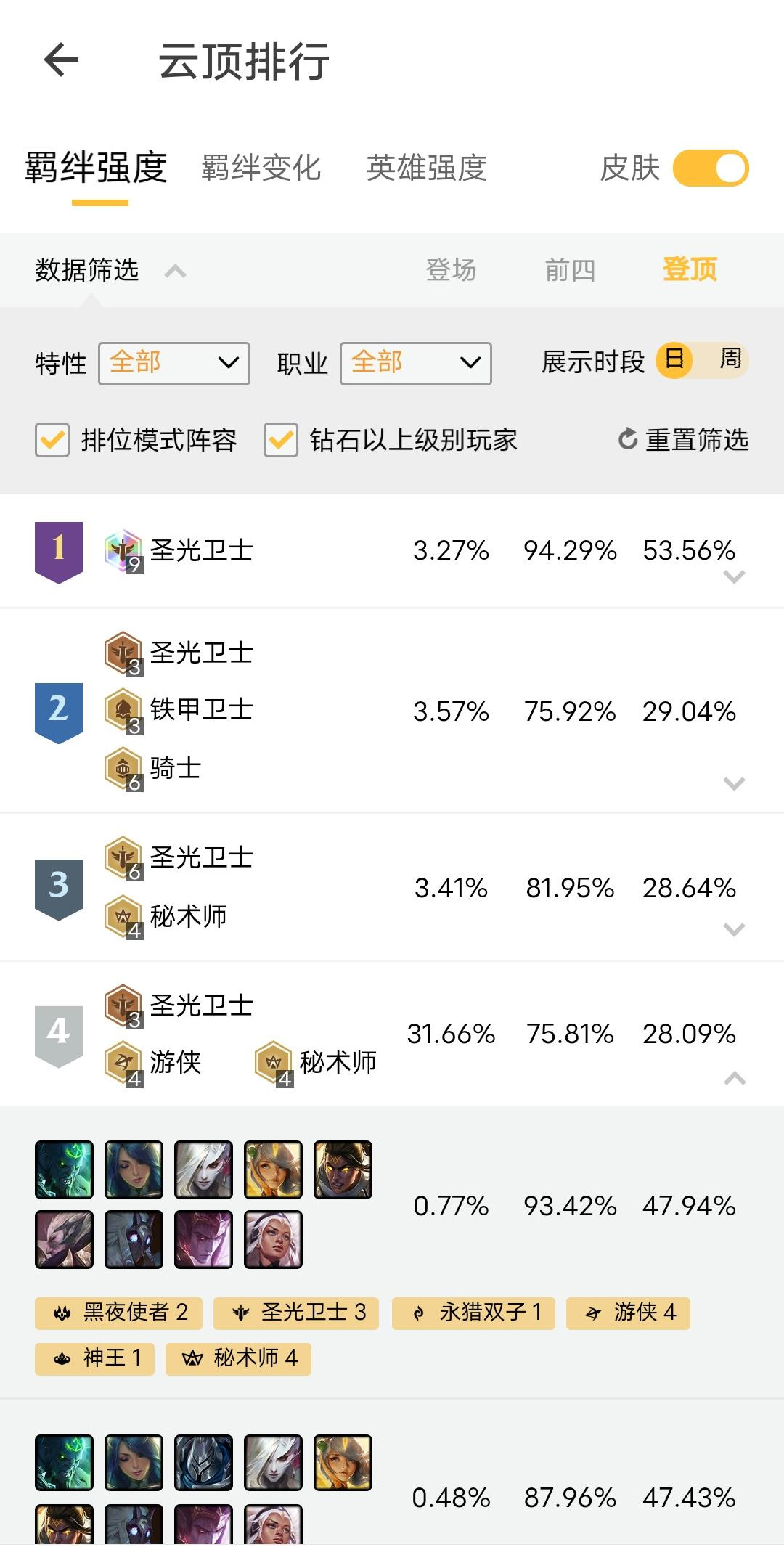Collapse rank 4 row with 游侠
The image size is (784, 1547).
tap(734, 1079)
